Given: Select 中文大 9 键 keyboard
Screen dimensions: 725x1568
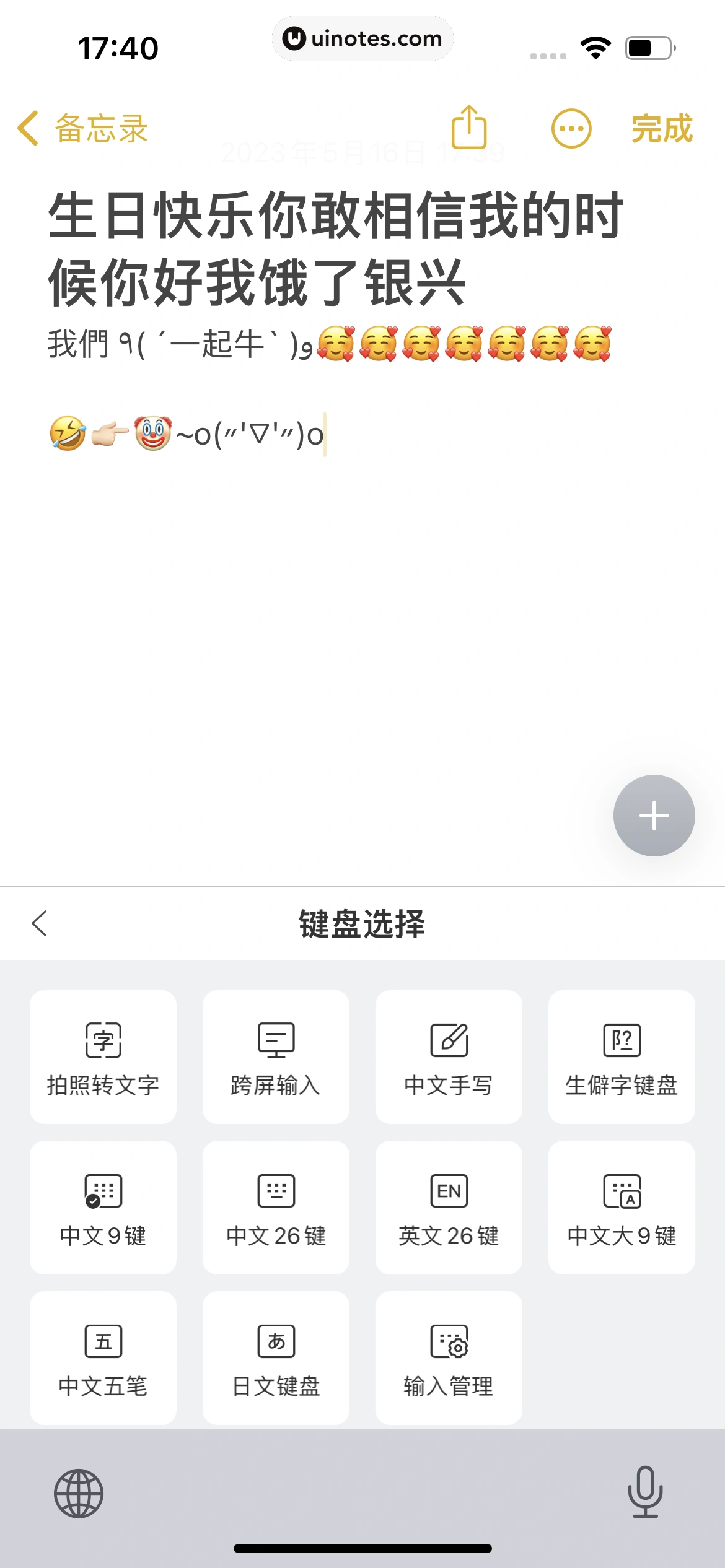Looking at the screenshot, I should (622, 1207).
